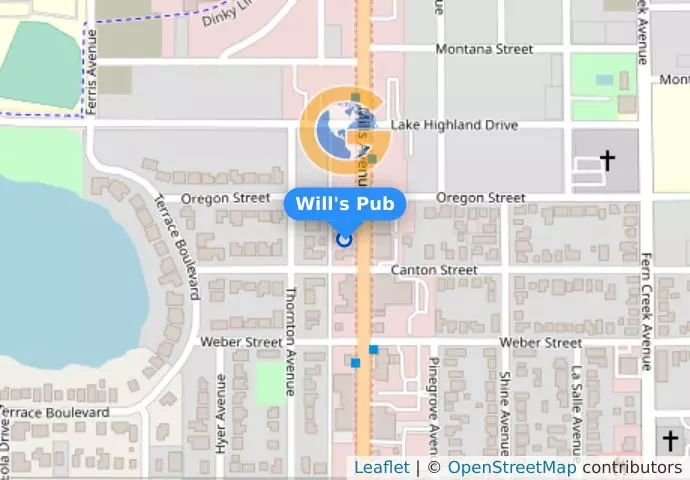Tap the Will's Pub map marker
Viewport: 690px width, 480px height.
tap(345, 239)
